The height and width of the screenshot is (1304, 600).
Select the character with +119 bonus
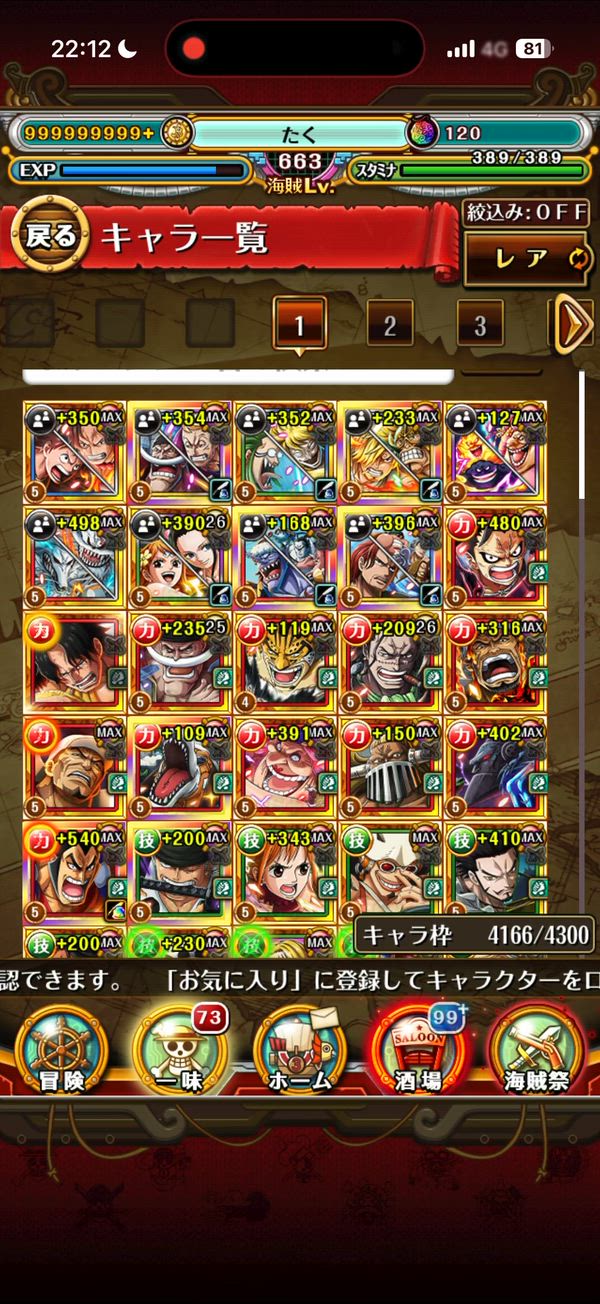pos(285,662)
